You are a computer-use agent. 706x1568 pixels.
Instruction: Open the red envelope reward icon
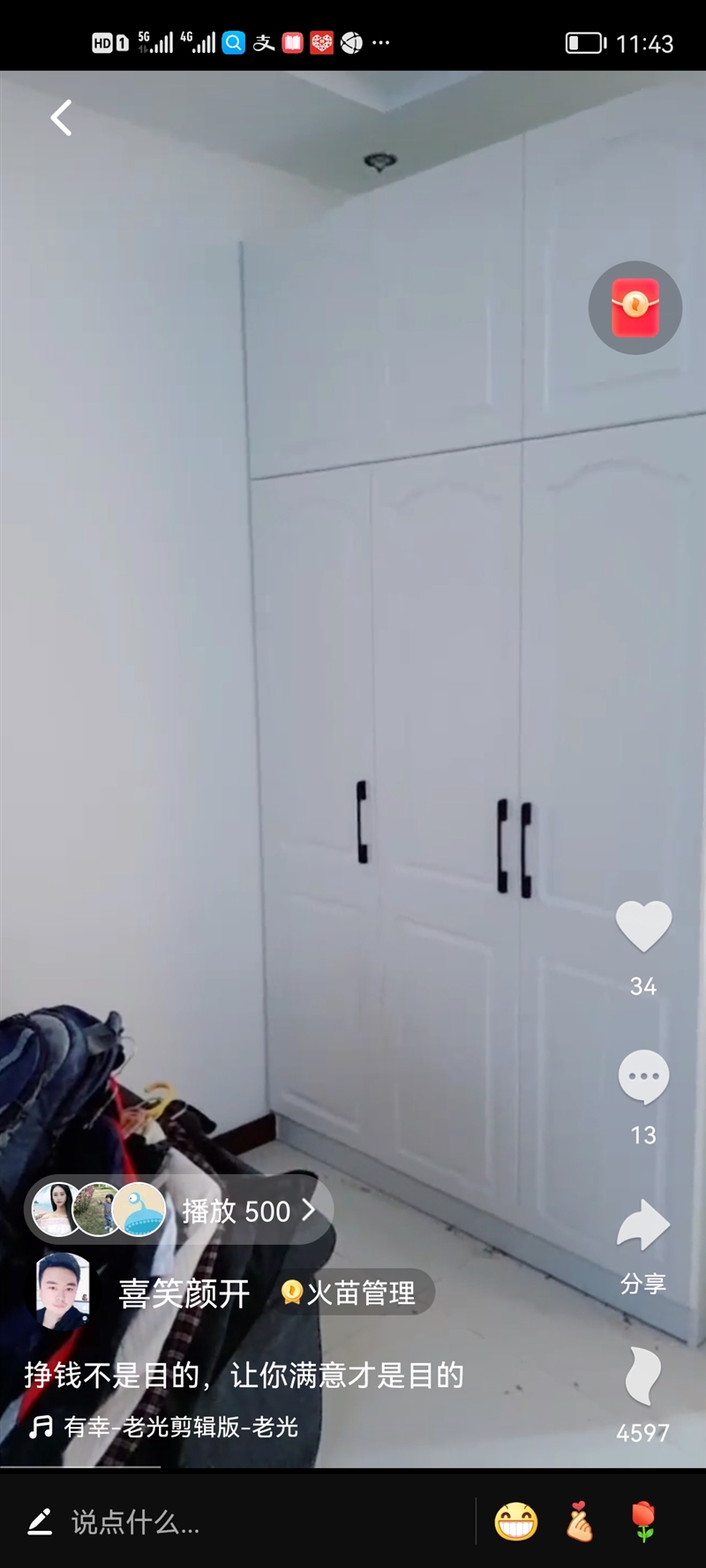coord(635,307)
